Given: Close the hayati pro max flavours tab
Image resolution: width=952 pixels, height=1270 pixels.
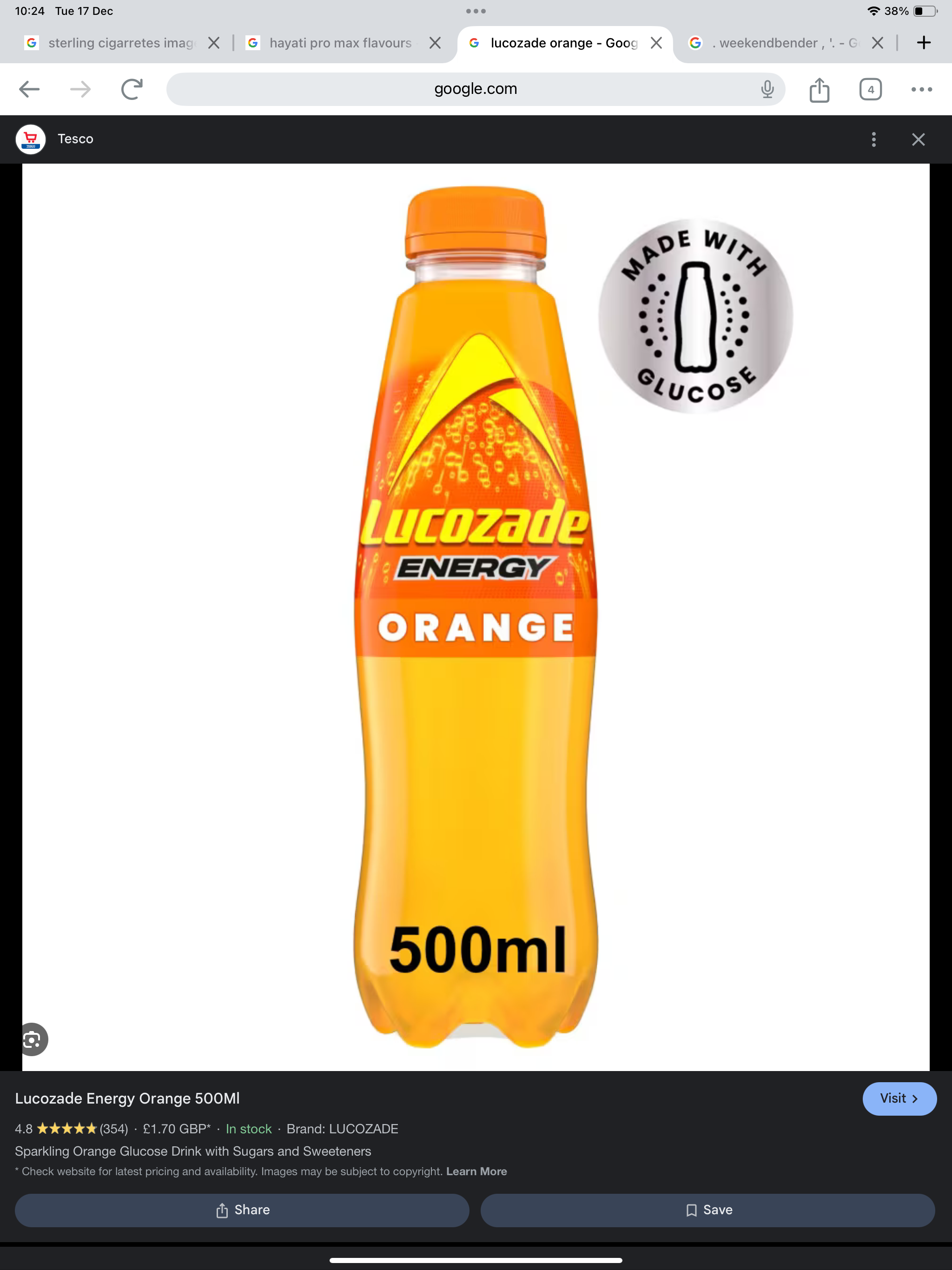Looking at the screenshot, I should [x=435, y=43].
